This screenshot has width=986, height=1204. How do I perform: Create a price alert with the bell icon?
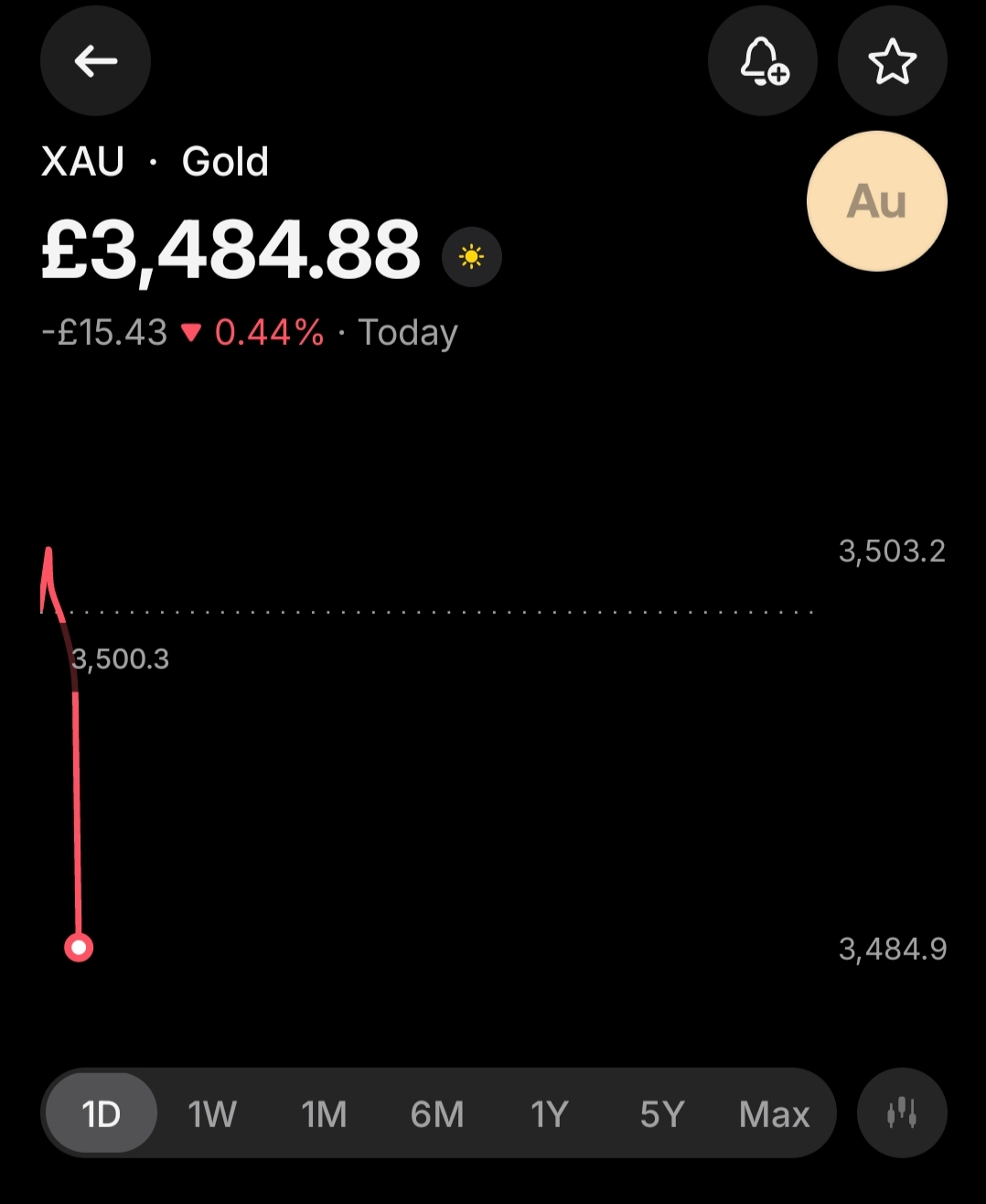(763, 61)
